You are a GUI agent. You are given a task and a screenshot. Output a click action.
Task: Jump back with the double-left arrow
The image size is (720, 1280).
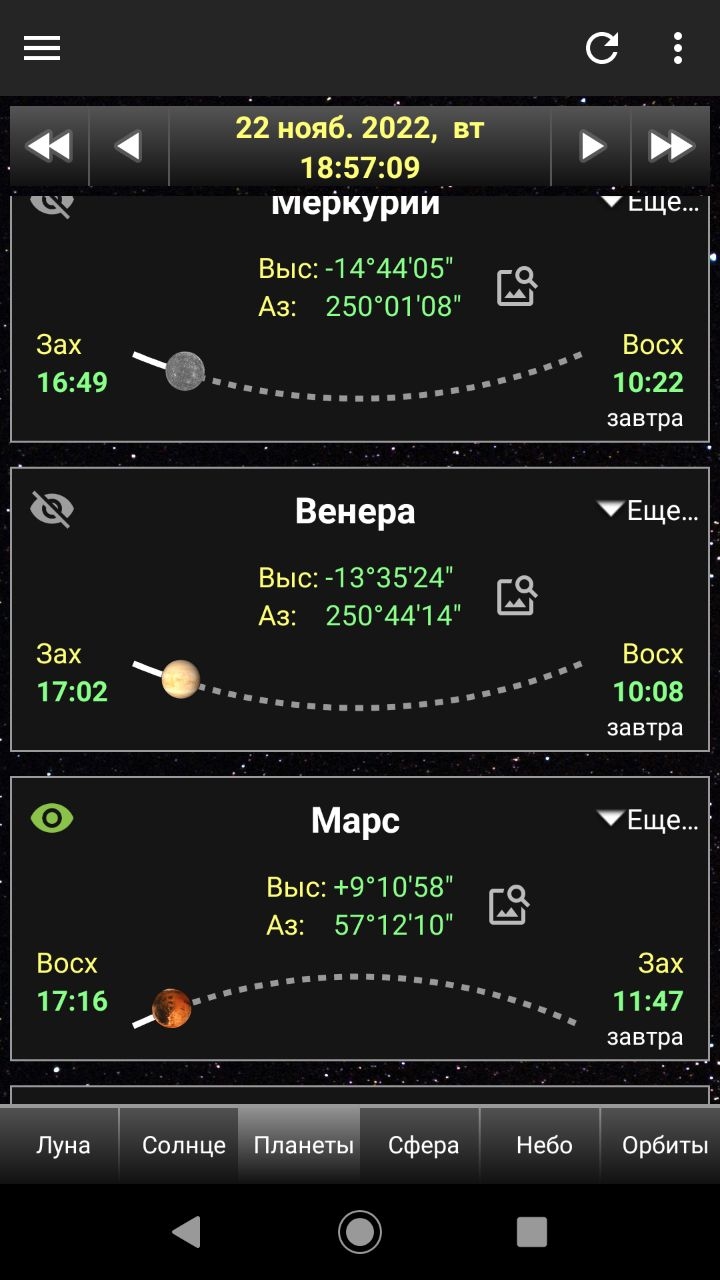pos(49,147)
